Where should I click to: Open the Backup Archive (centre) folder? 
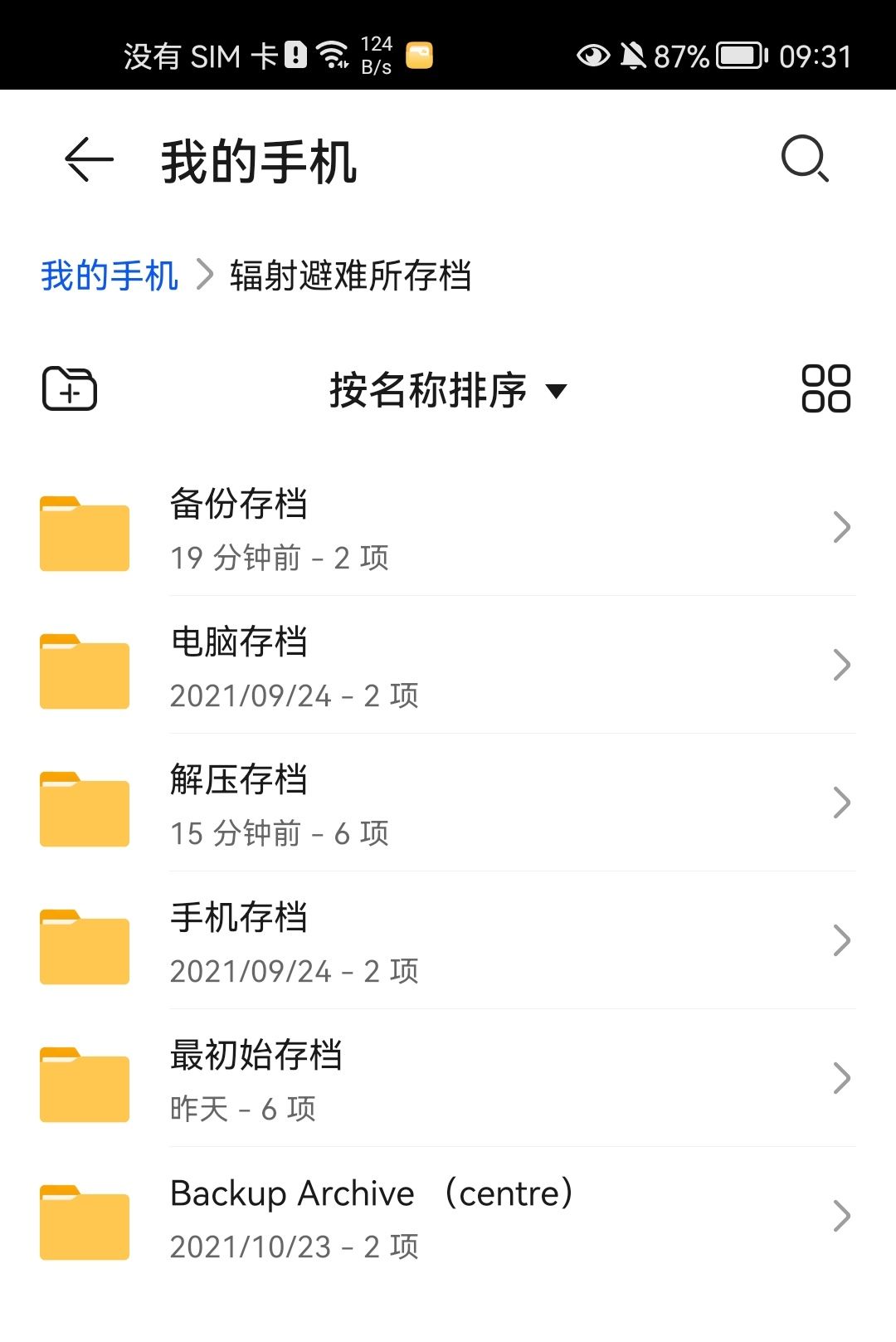[448, 1217]
